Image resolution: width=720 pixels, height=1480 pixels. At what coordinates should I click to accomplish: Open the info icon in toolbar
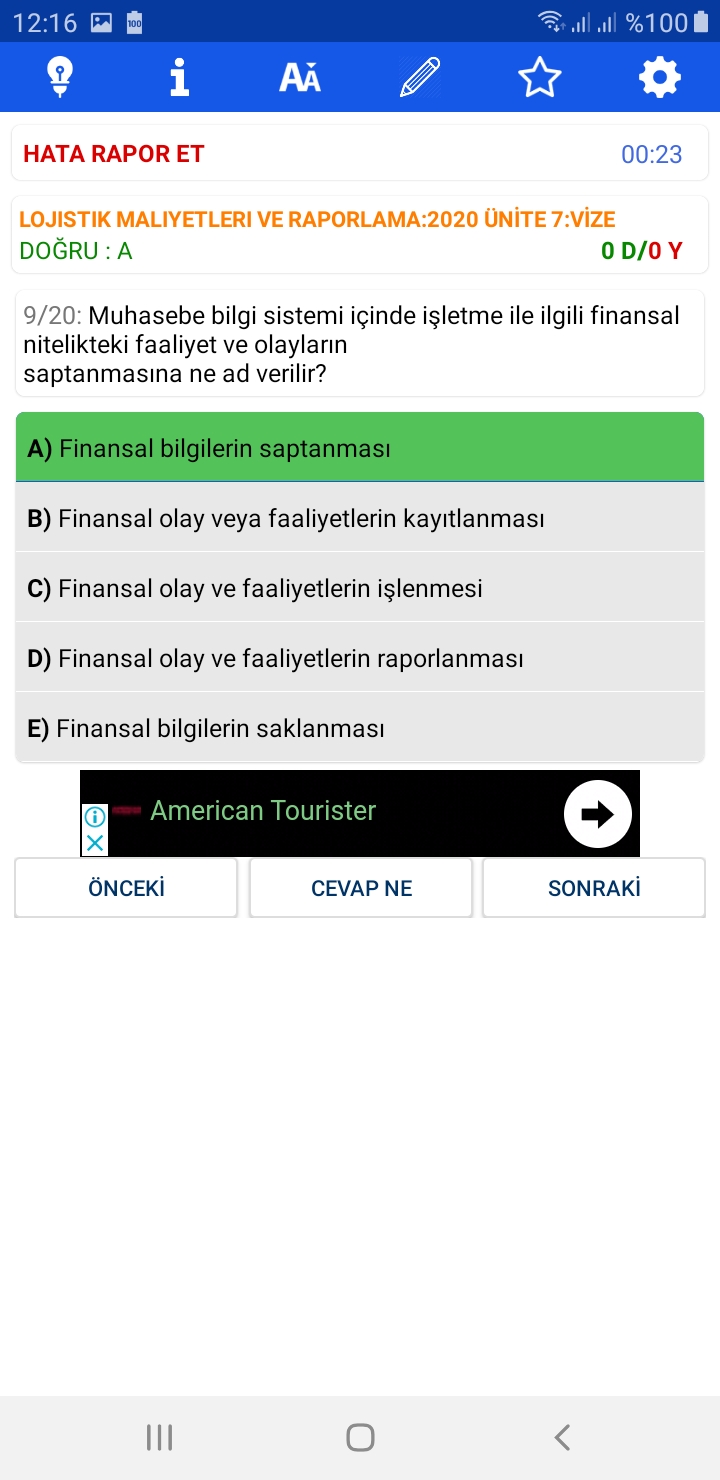(180, 77)
